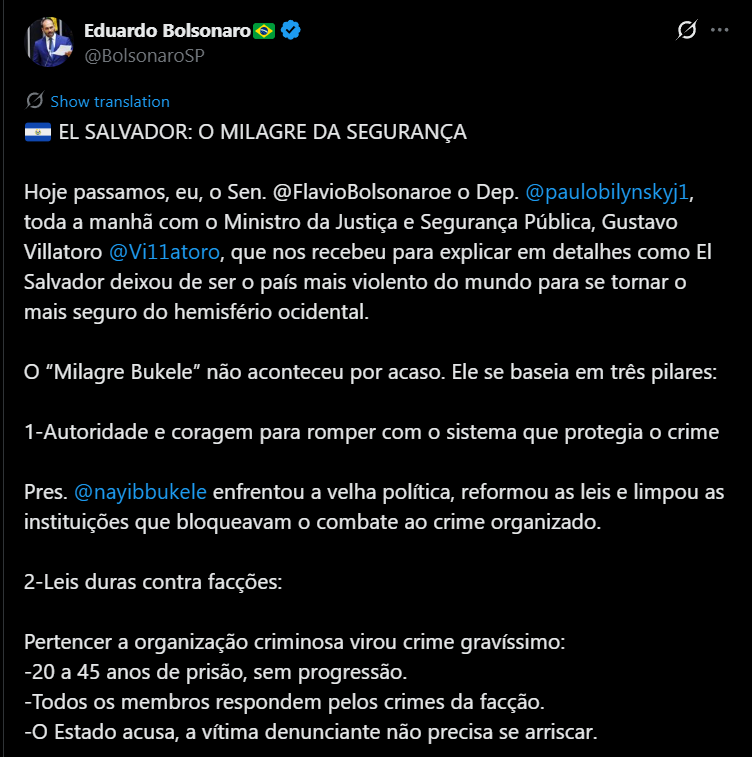Tap Show translation
The image size is (752, 757).
coord(109,101)
